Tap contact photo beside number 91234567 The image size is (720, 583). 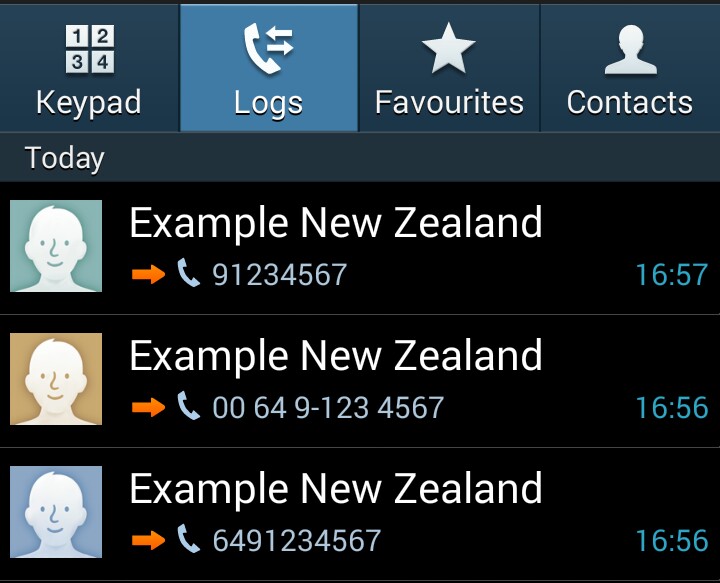[56, 246]
